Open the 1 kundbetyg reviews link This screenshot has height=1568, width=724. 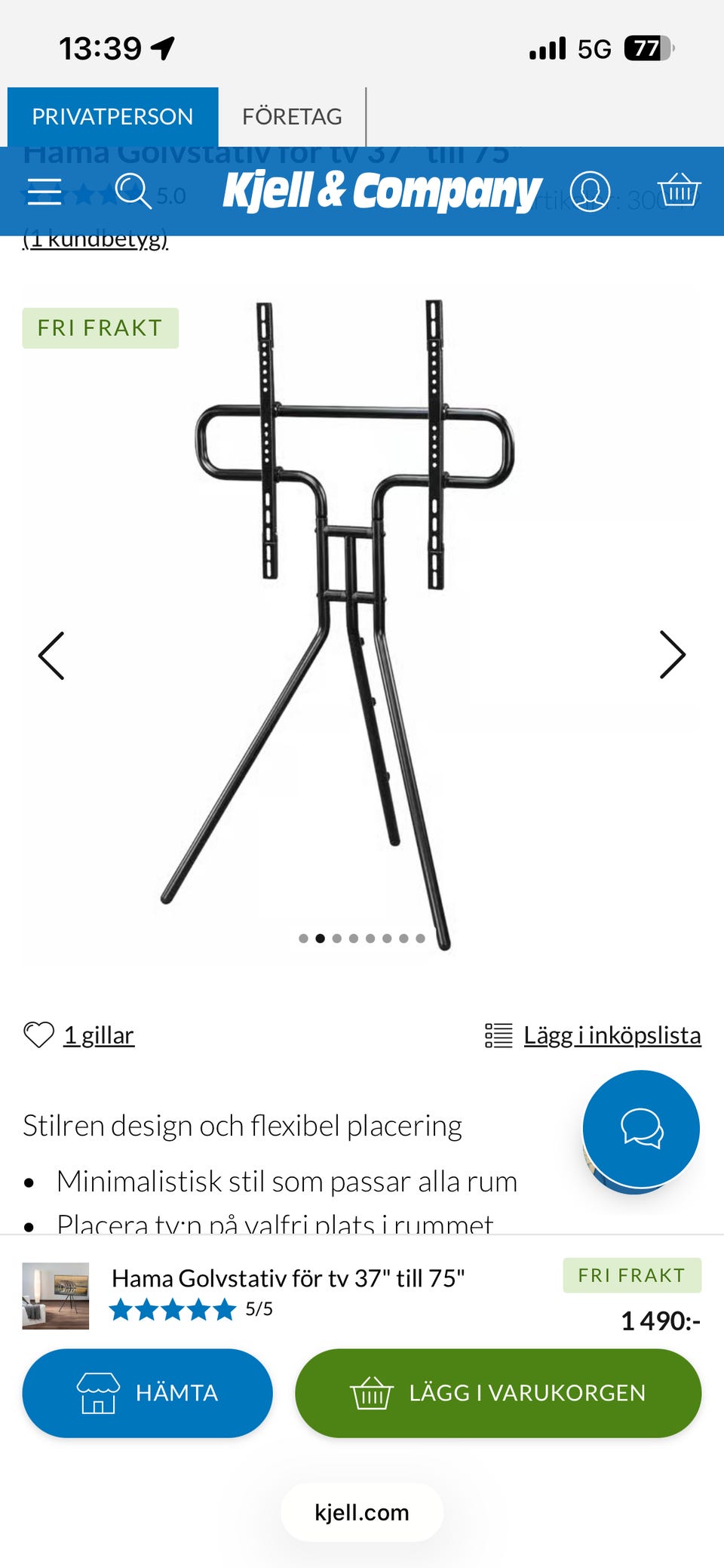[x=96, y=240]
